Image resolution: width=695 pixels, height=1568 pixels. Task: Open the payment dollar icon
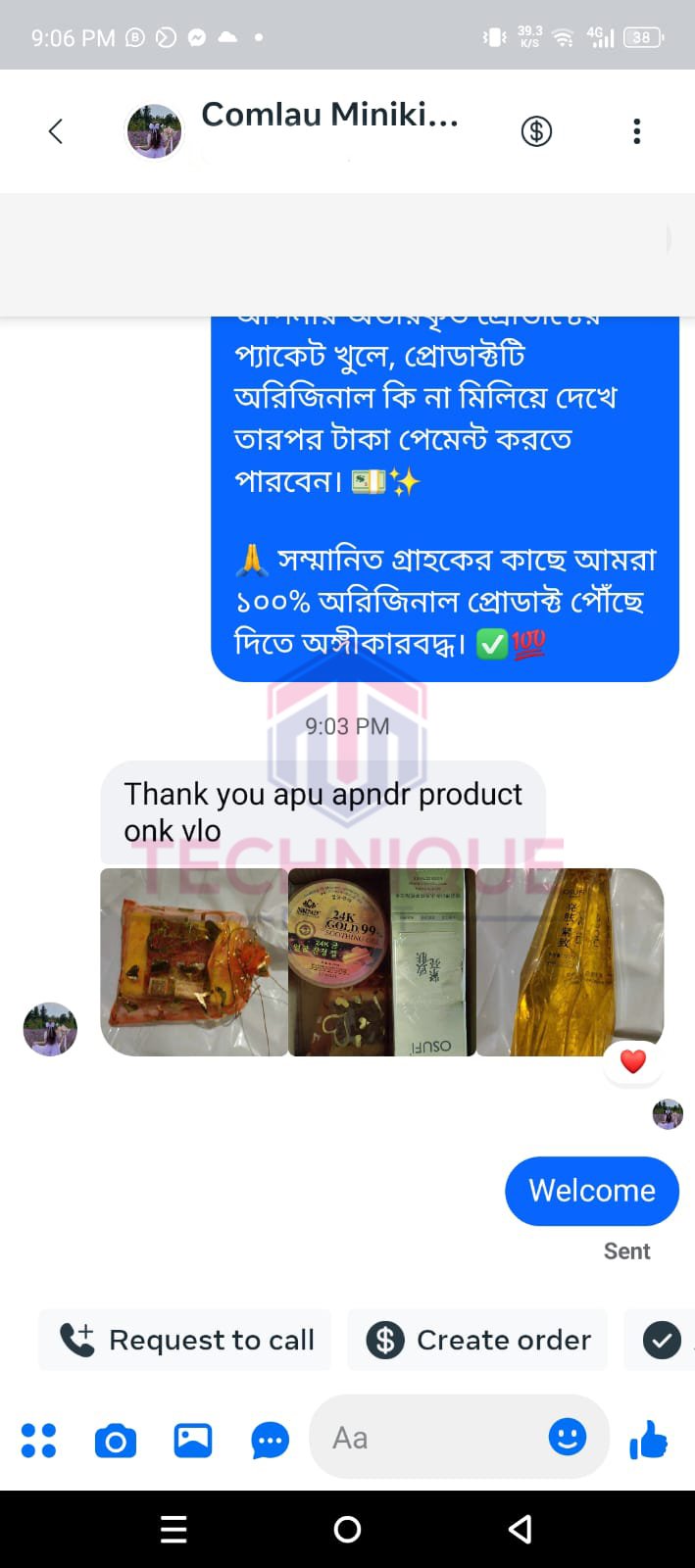pos(536,131)
